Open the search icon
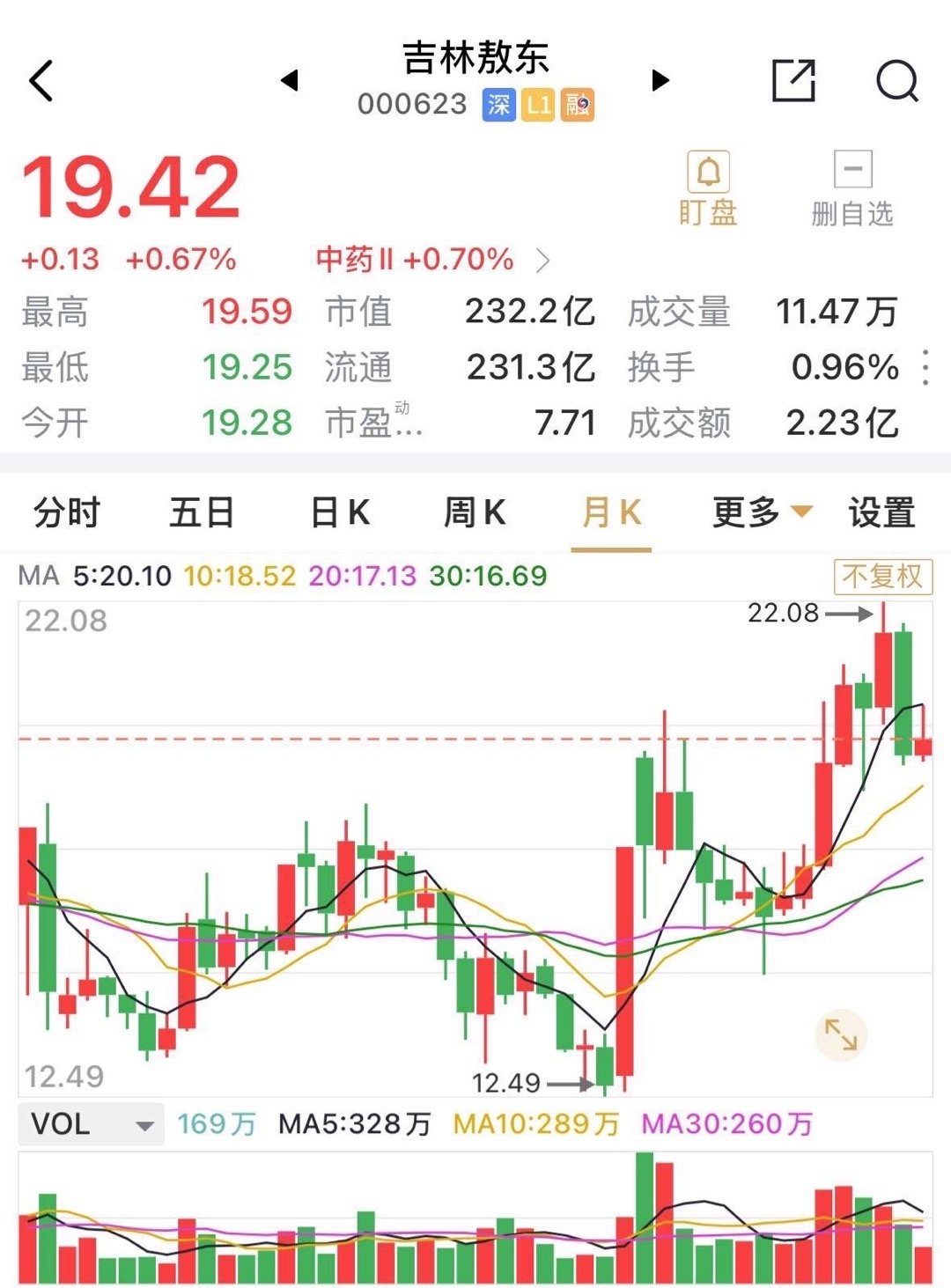Viewport: 951px width, 1288px height. 896,79
